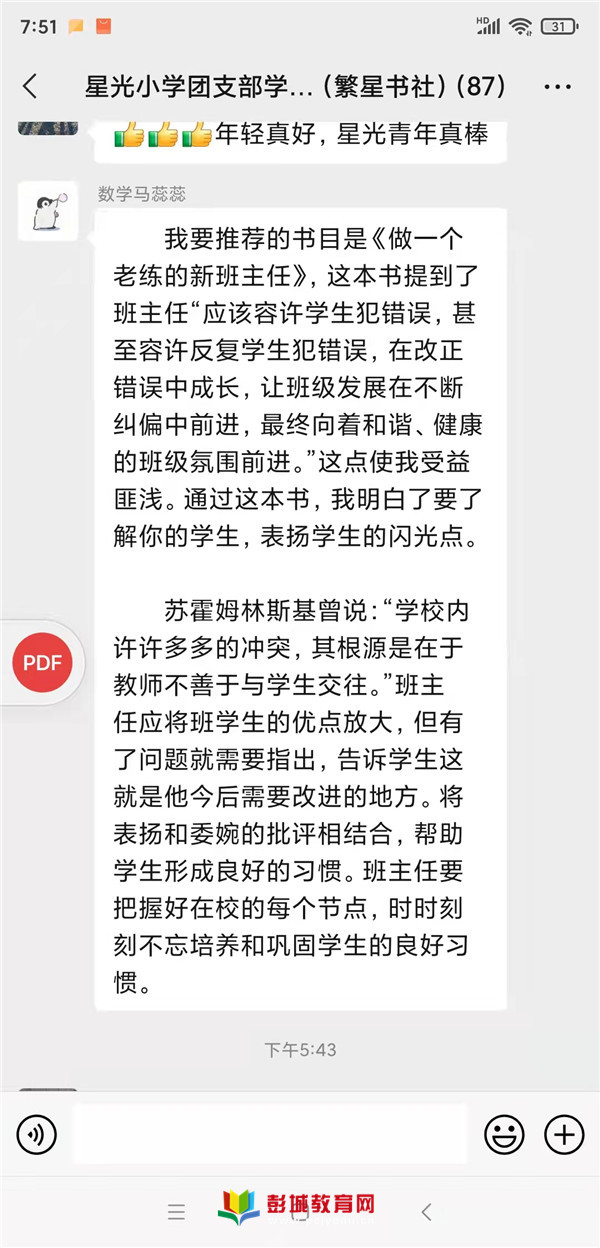
Task: Open the emoji sticker panel
Action: pyautogui.click(x=504, y=1134)
